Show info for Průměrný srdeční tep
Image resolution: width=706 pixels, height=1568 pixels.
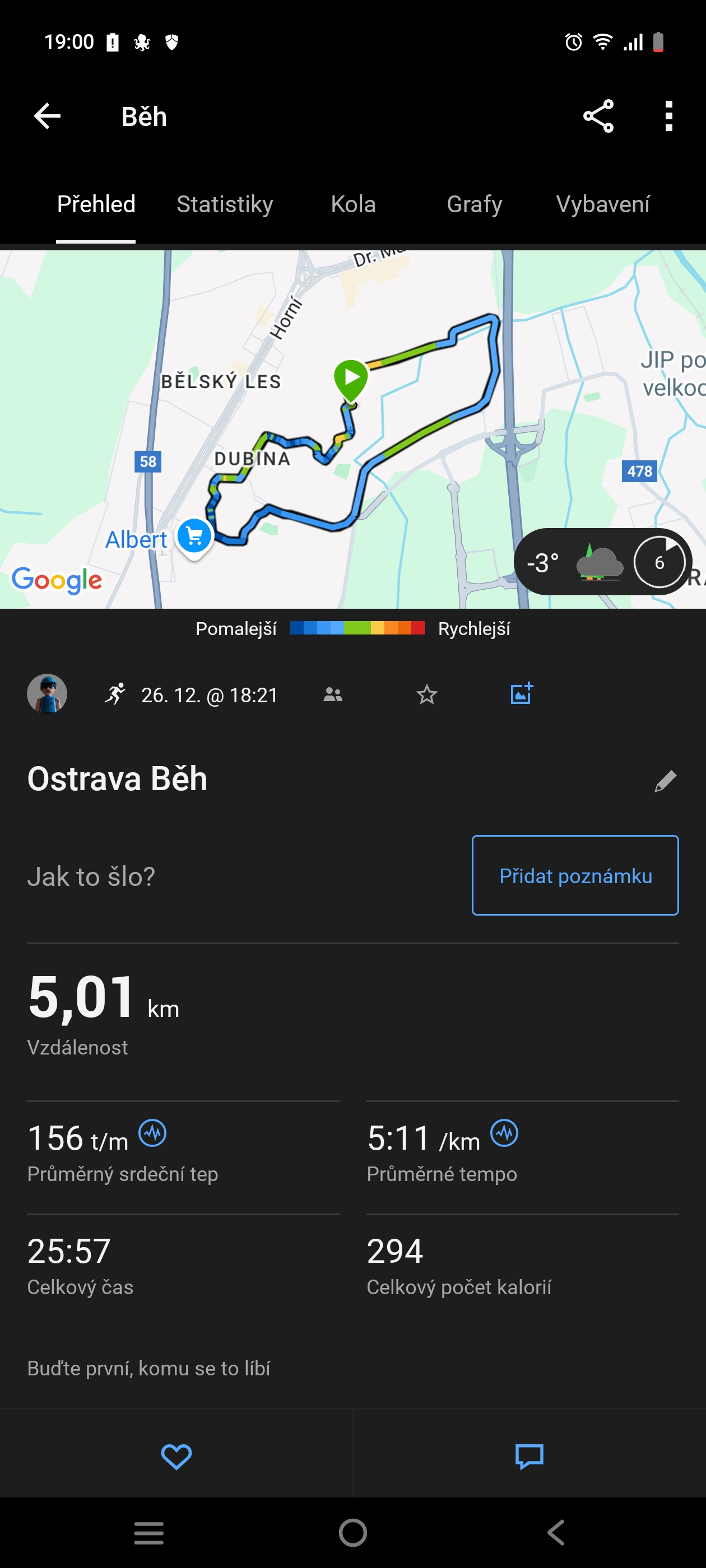152,1133
